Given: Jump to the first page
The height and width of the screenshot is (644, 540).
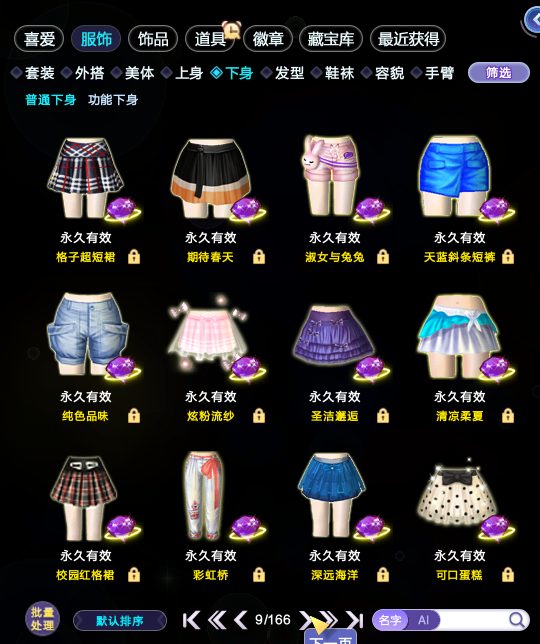Looking at the screenshot, I should tap(191, 620).
